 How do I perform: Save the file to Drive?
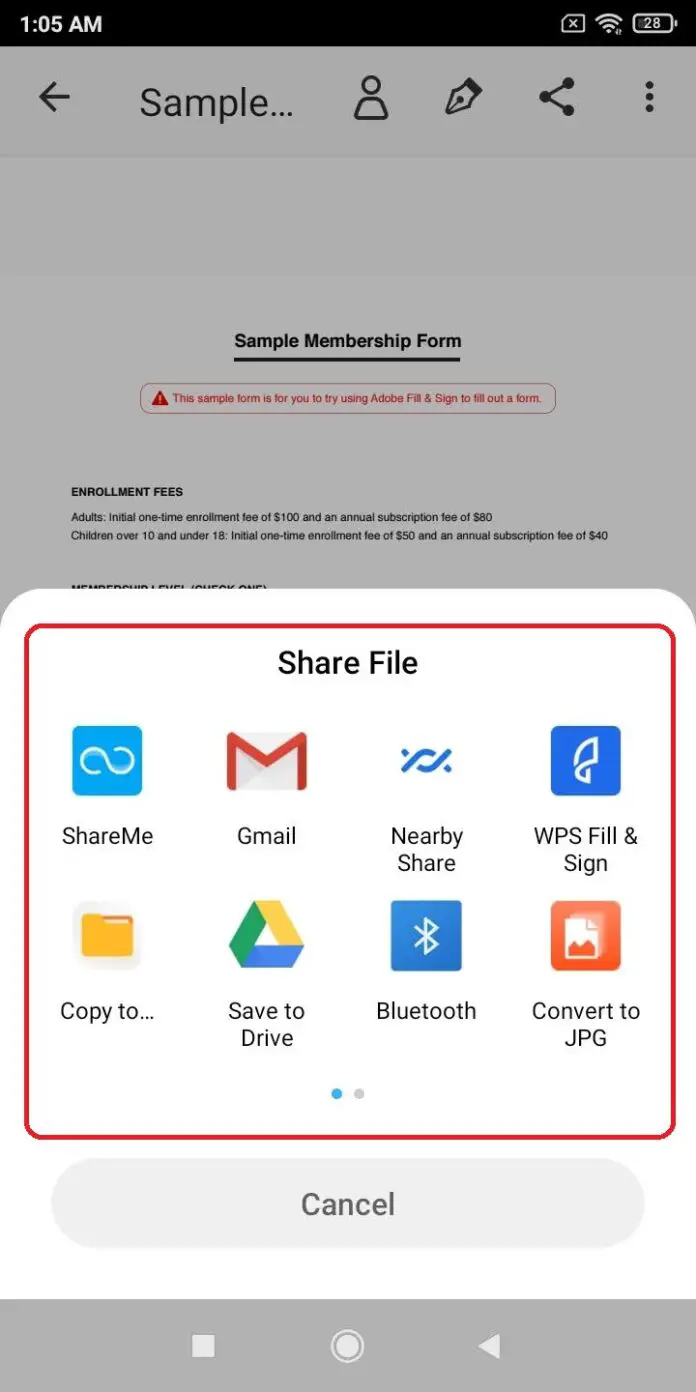pos(266,936)
